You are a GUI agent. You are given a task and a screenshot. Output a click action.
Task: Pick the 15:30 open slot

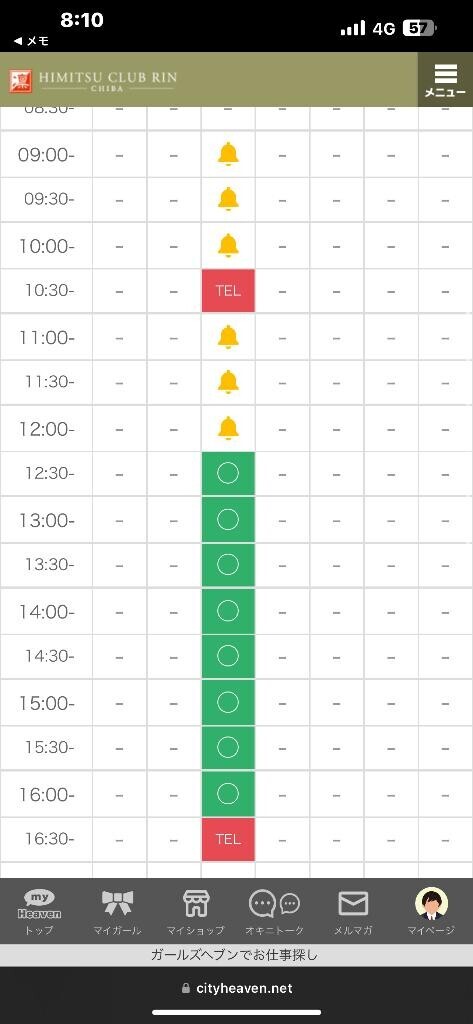pos(228,748)
